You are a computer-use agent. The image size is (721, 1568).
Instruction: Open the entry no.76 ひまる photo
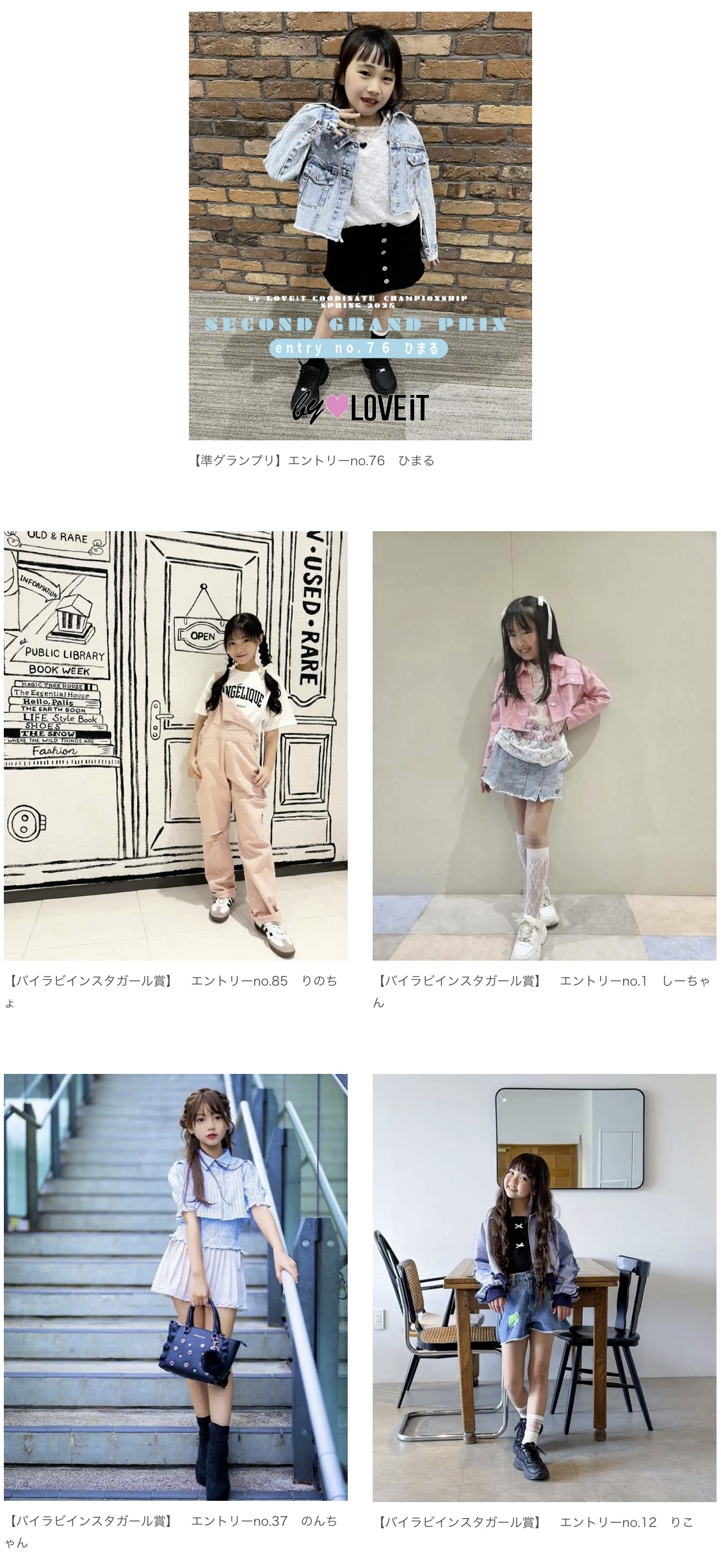coord(360,225)
